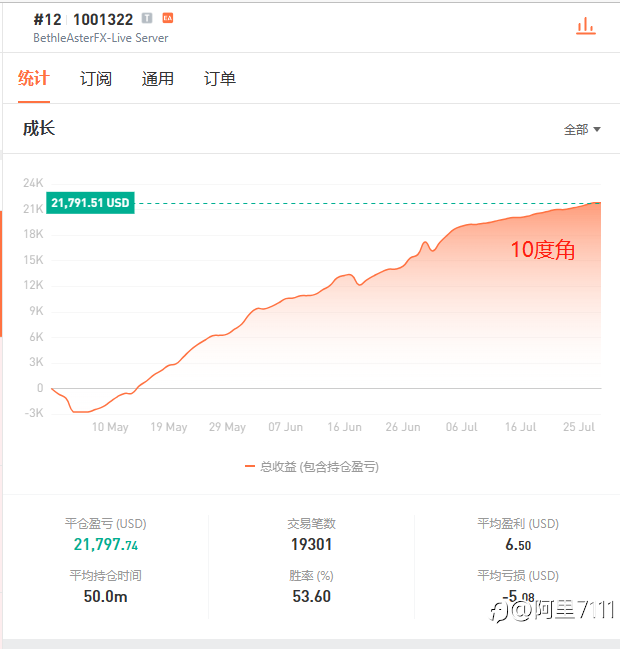Toggle the 总收益 chart legend
Viewport: 620px width, 649px height.
312,467
